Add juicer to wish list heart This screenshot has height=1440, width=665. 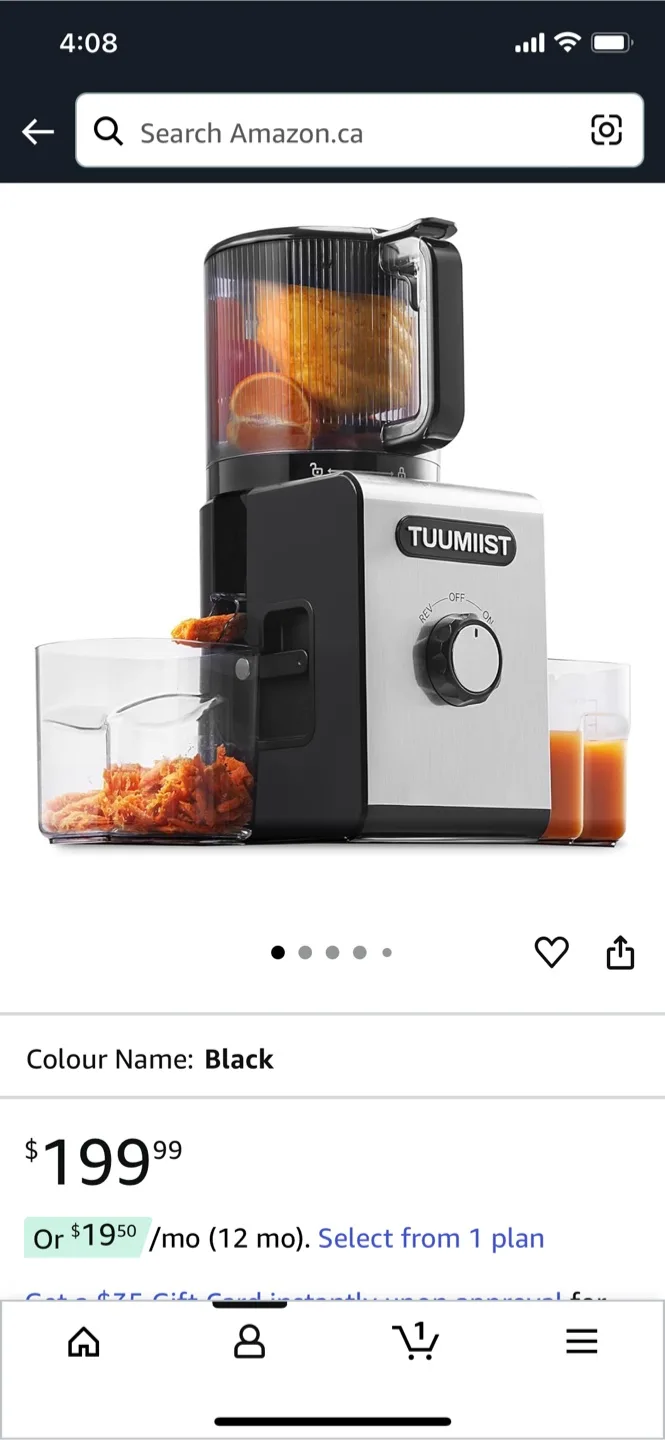(551, 952)
